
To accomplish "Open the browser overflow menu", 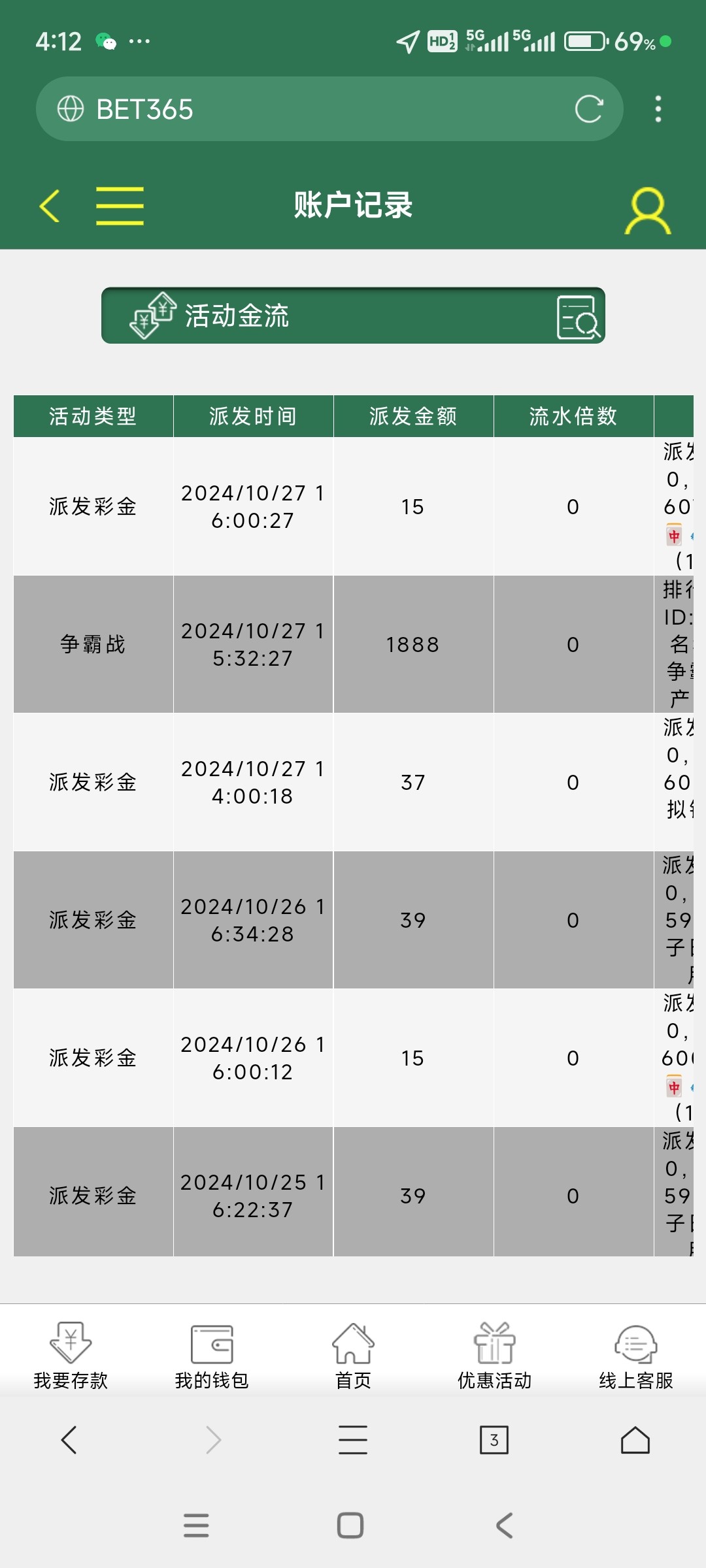I will coord(658,109).
